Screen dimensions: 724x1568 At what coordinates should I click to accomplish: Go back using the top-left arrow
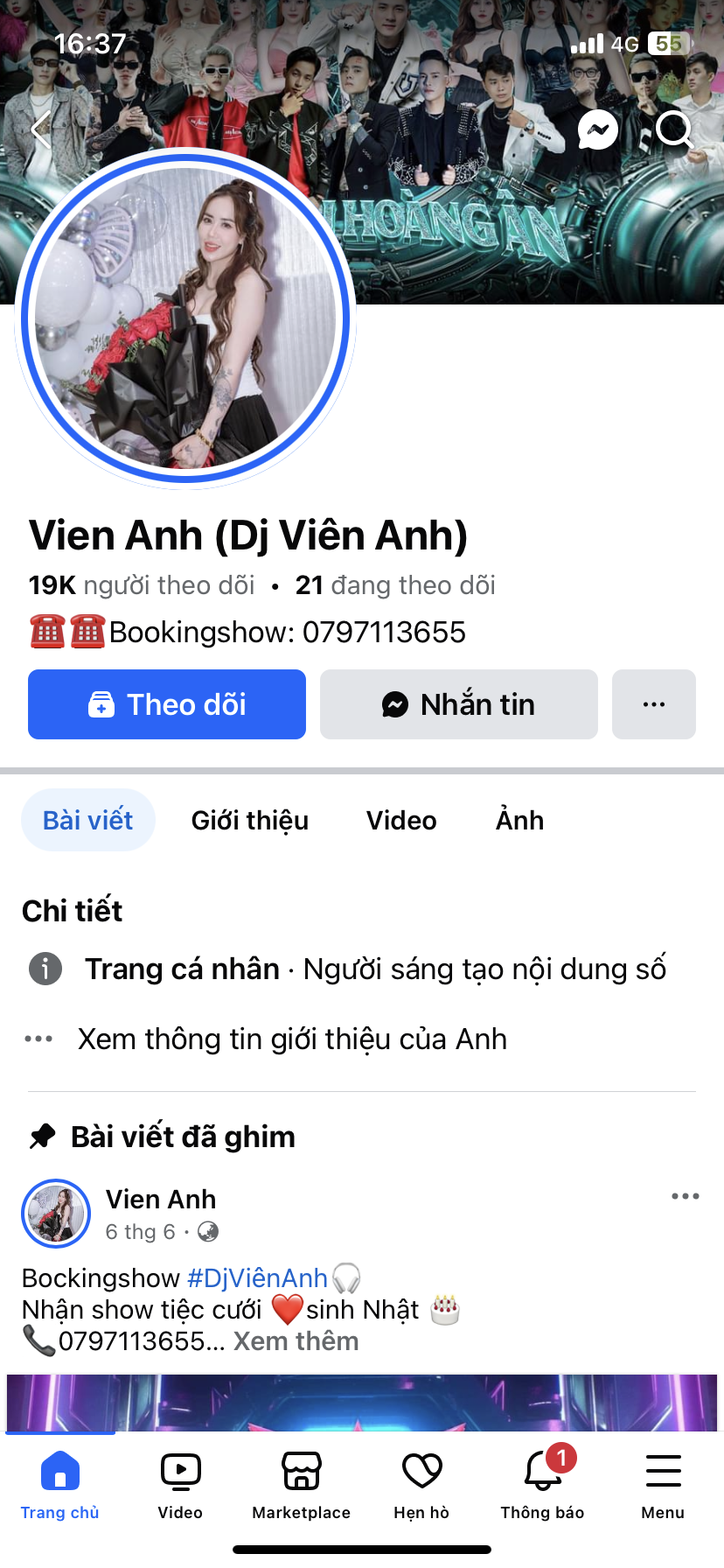(x=41, y=130)
